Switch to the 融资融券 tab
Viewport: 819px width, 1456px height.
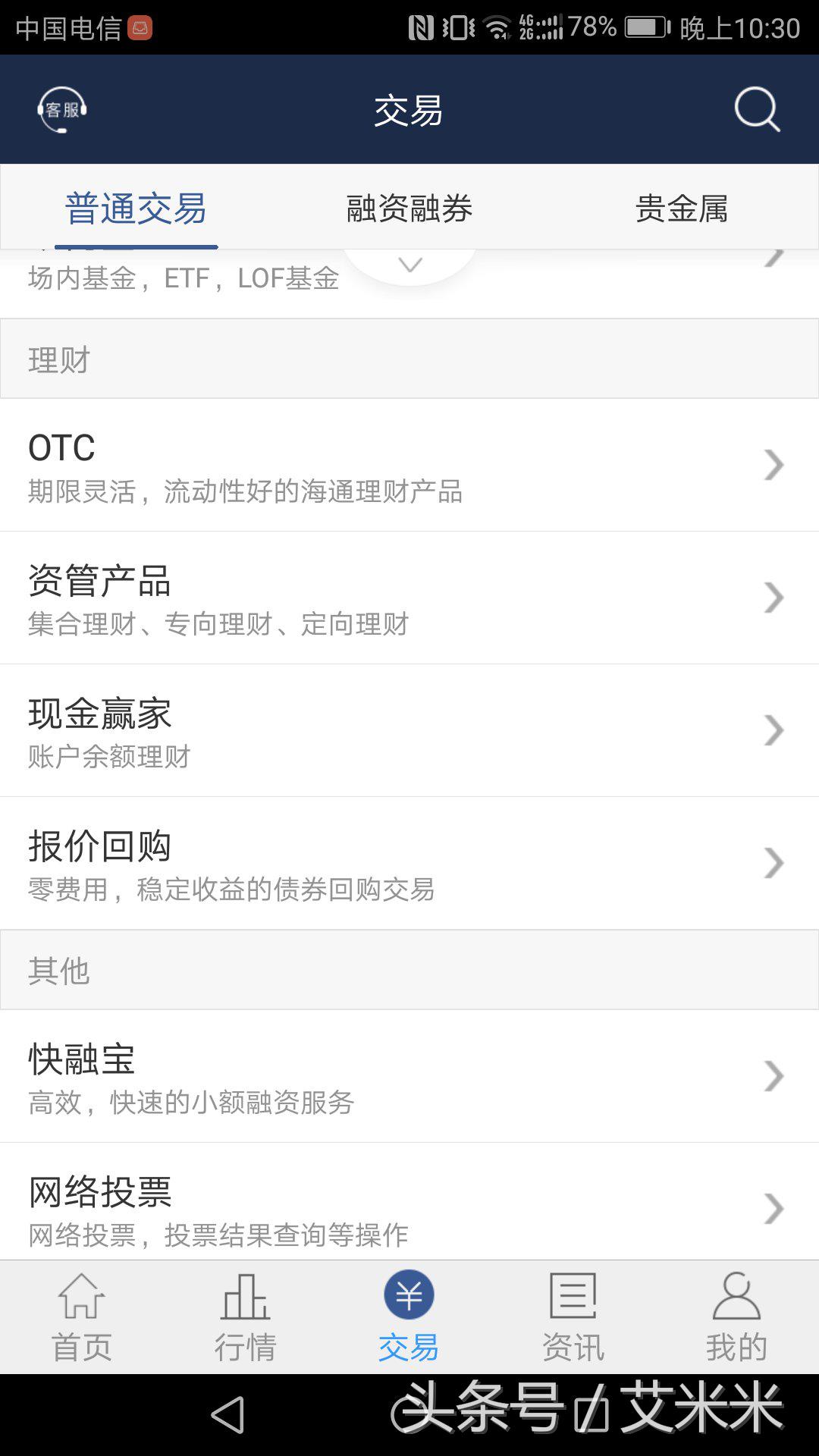(409, 210)
